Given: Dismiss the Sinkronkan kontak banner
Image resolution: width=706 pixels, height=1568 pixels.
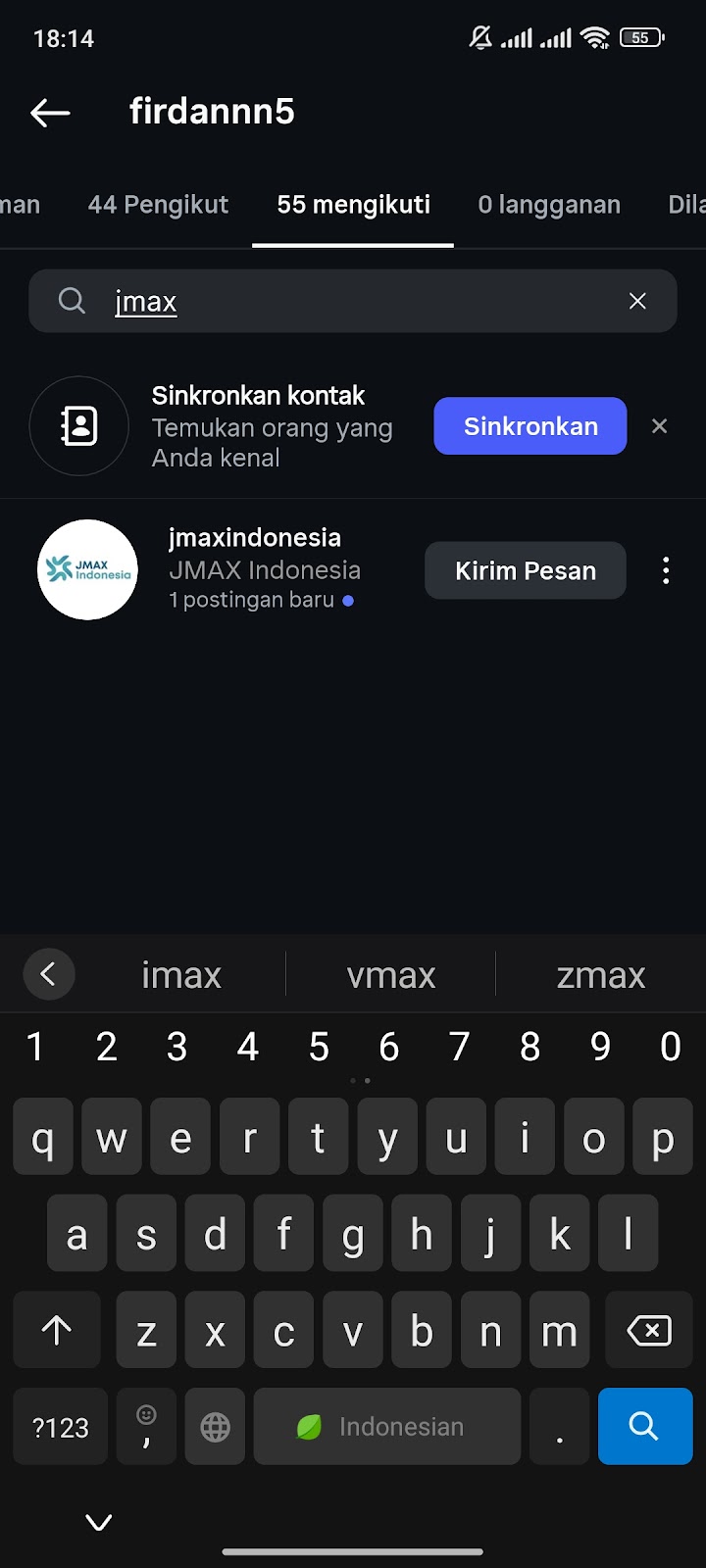Looking at the screenshot, I should pos(660,426).
